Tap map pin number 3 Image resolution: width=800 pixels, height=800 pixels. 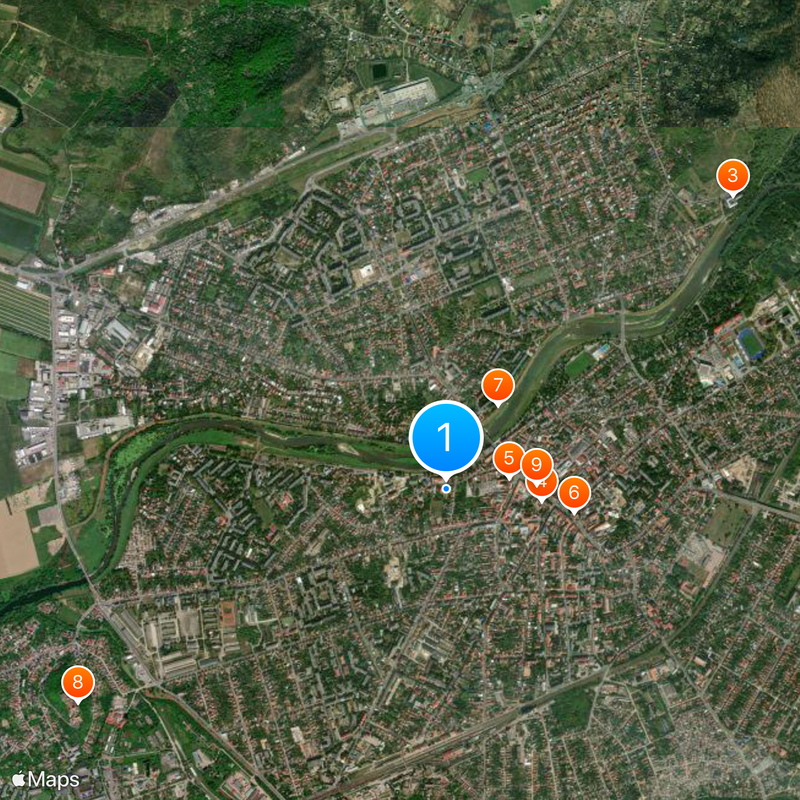coord(732,177)
